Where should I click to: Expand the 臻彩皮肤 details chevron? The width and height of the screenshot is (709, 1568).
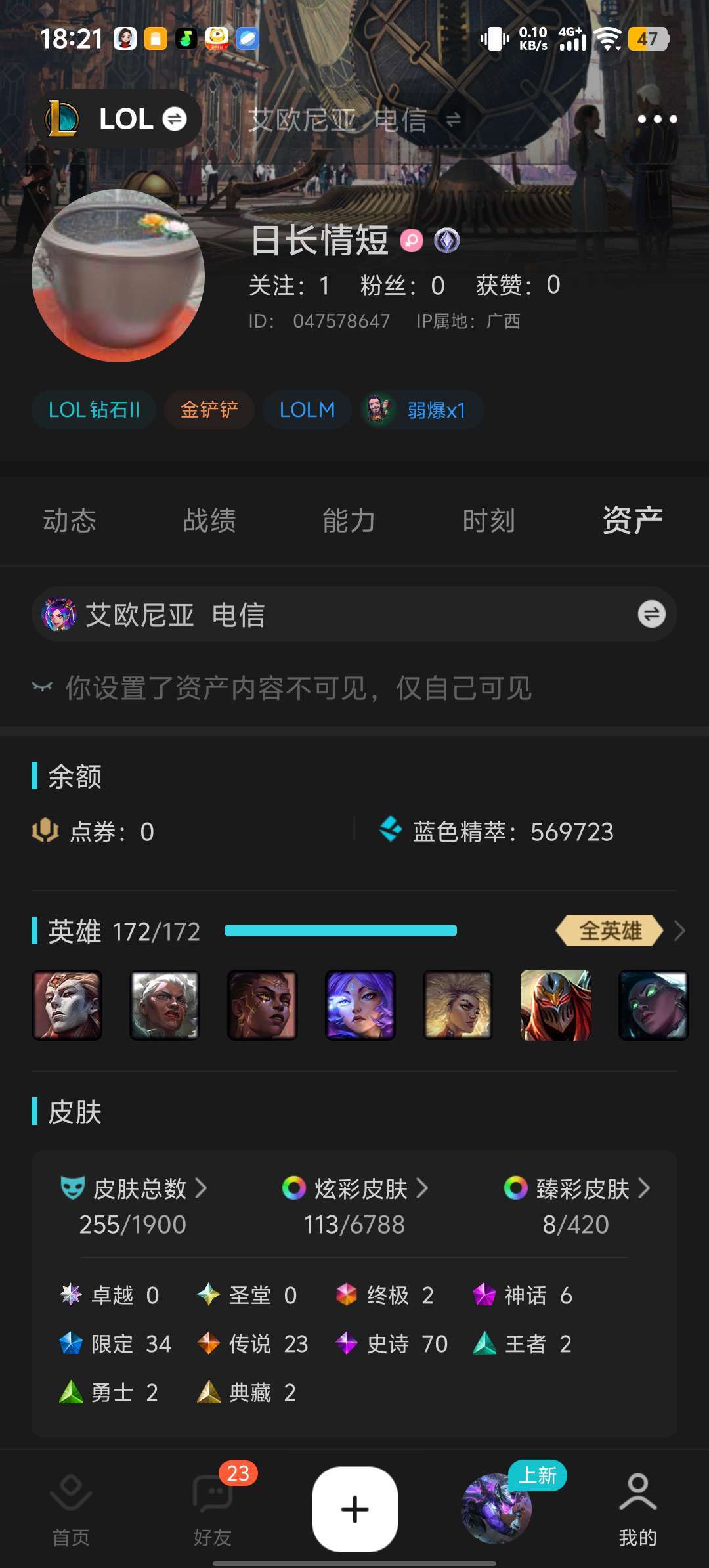647,1188
